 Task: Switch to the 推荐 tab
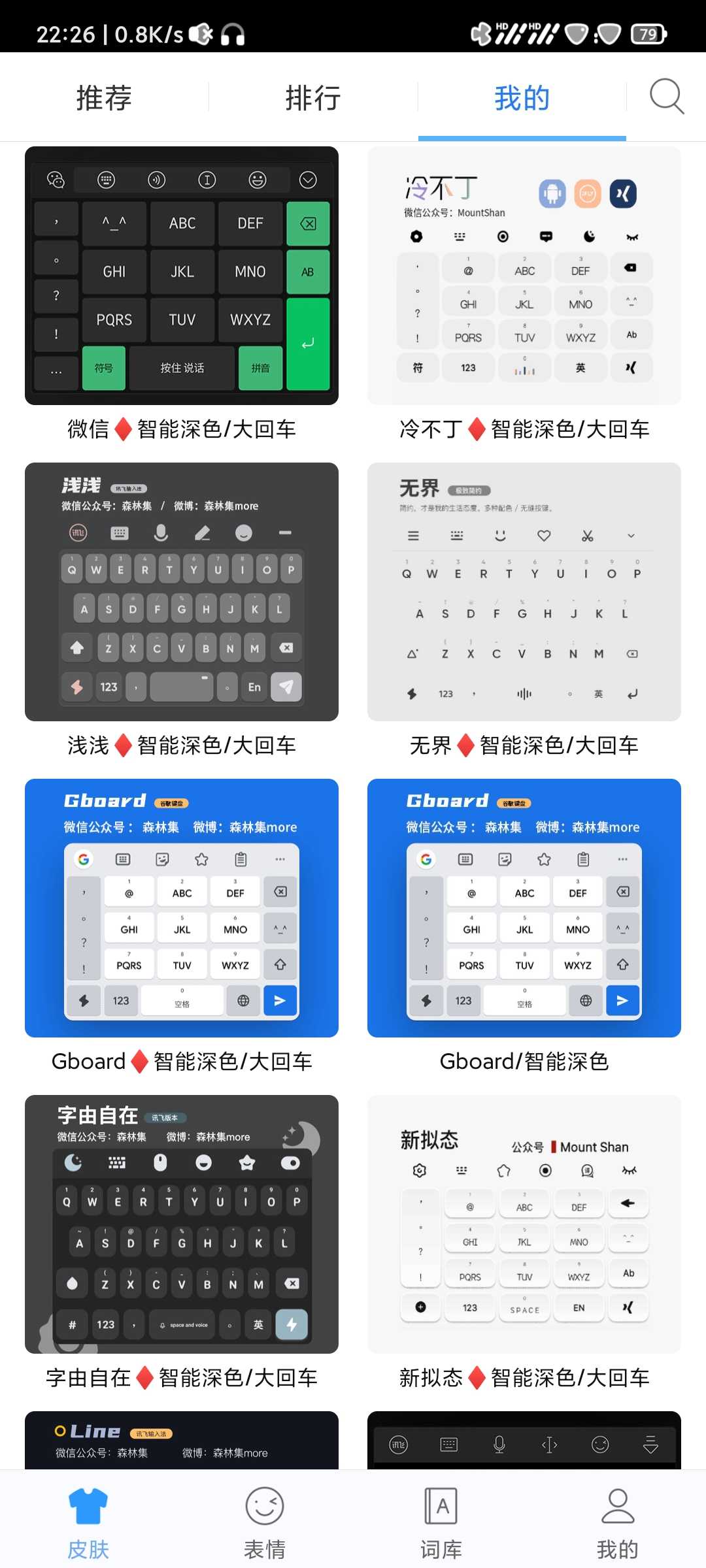pos(105,98)
